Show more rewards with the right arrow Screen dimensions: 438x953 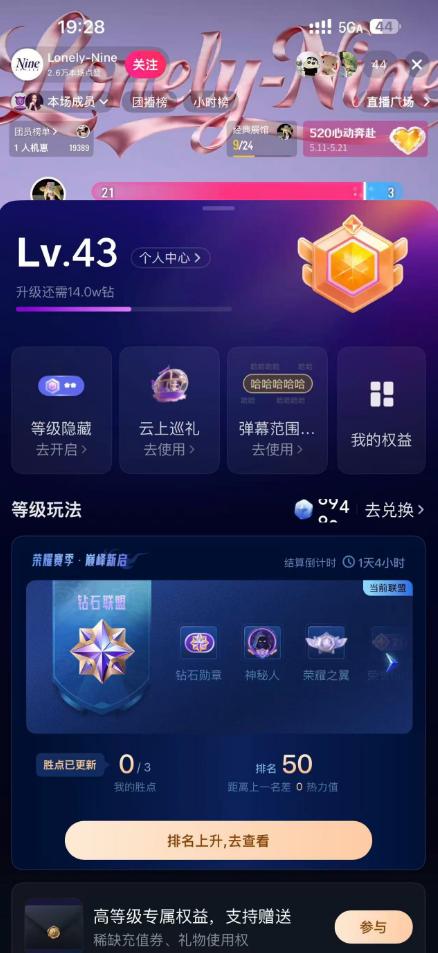pos(391,662)
